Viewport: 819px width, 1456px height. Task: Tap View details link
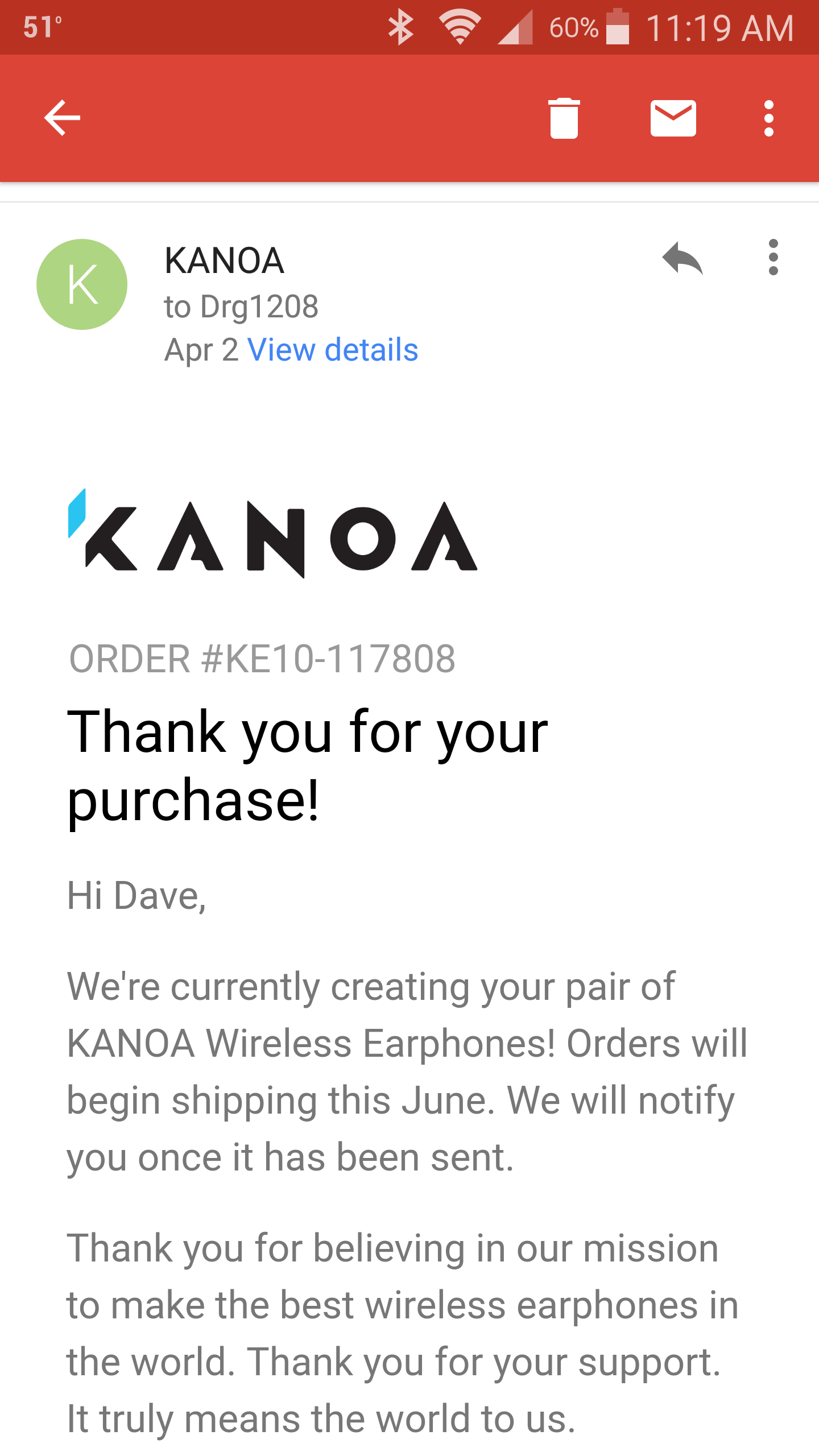click(x=333, y=349)
